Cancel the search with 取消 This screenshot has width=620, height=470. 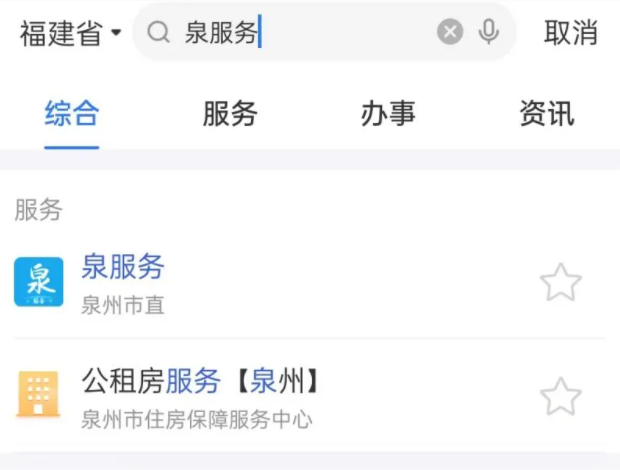pos(571,33)
